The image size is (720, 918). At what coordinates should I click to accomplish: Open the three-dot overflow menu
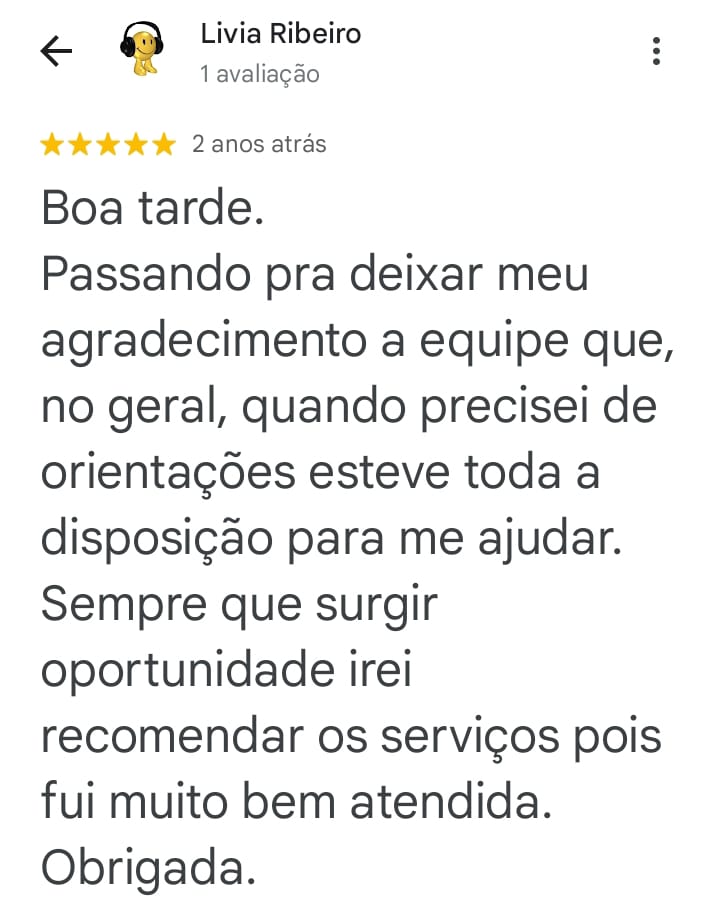(x=656, y=51)
